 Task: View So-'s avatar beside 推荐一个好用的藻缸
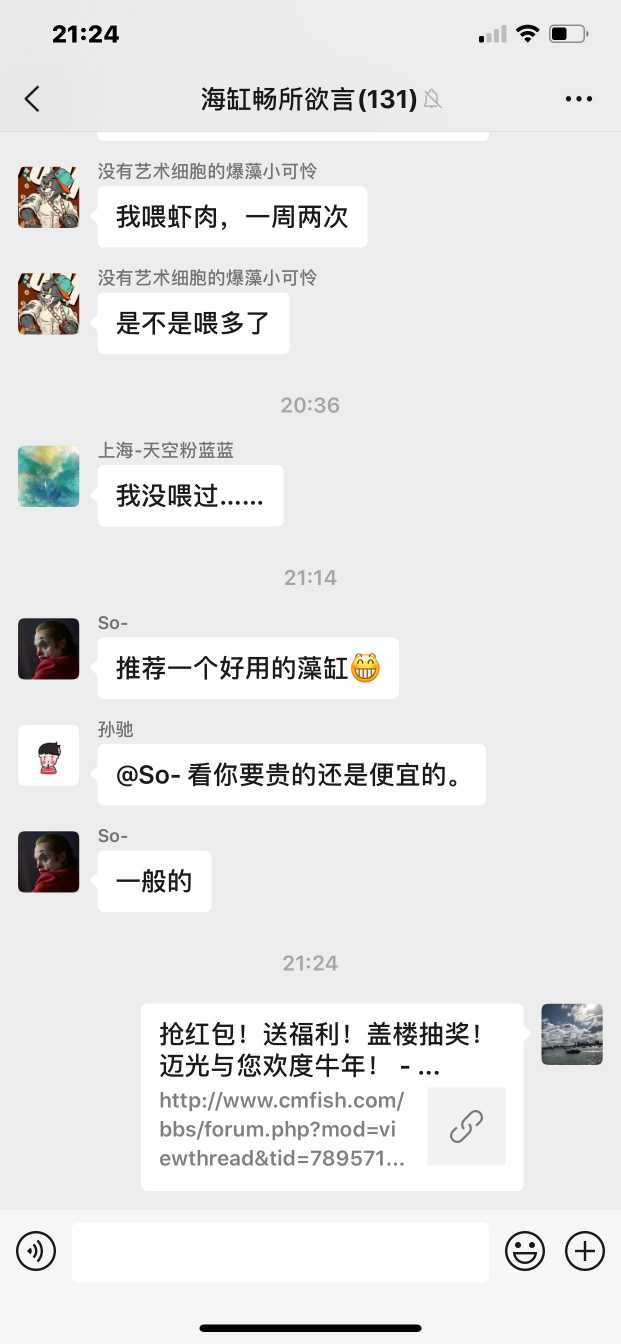[49, 649]
